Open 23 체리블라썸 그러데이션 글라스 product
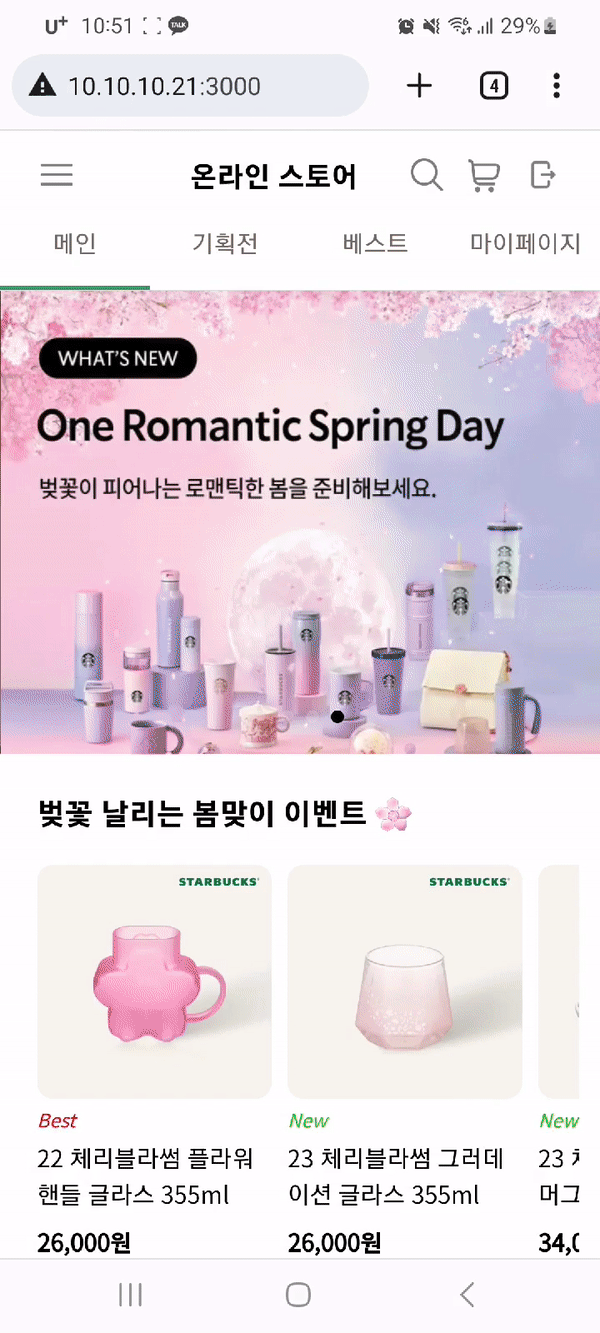The height and width of the screenshot is (1333, 600). point(405,982)
